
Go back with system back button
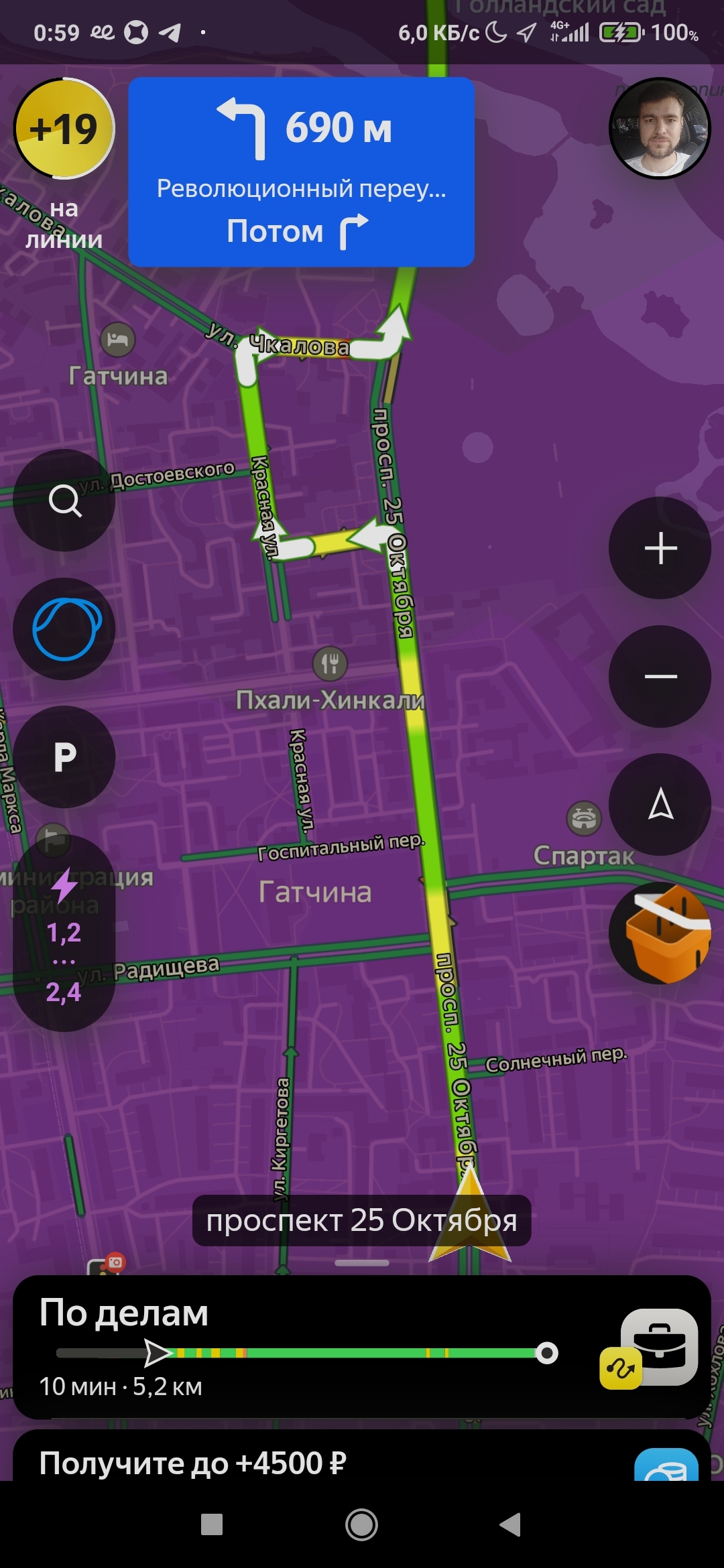click(x=511, y=1524)
